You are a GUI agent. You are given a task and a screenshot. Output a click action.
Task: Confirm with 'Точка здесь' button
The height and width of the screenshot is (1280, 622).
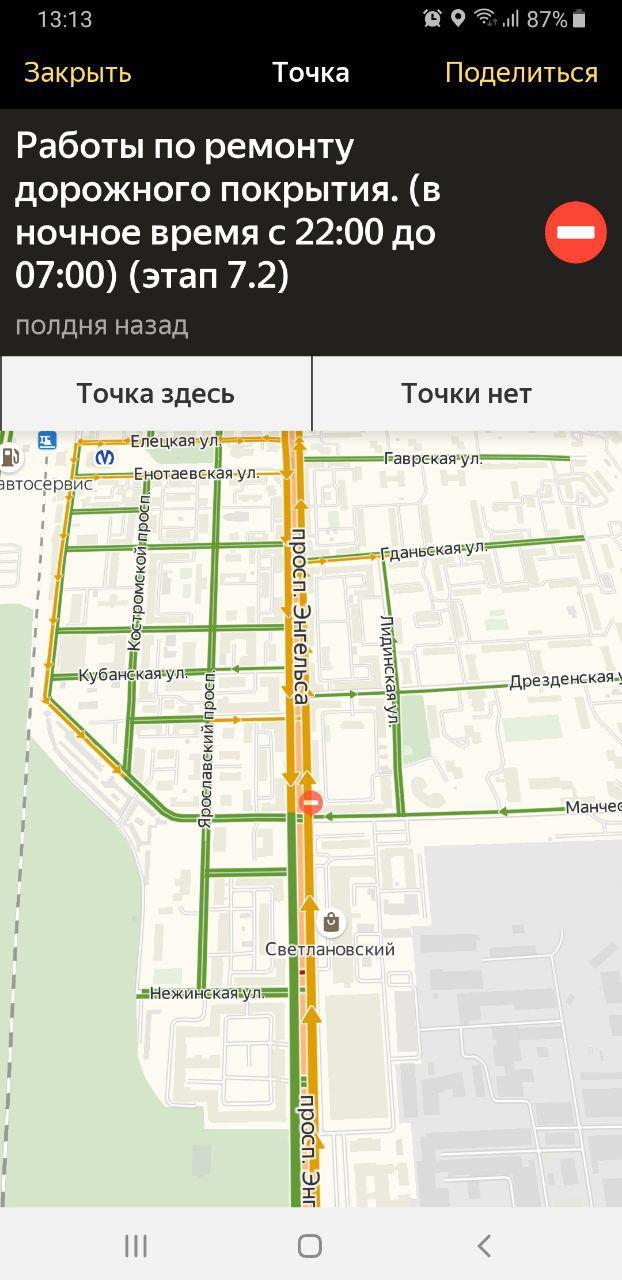tap(156, 394)
